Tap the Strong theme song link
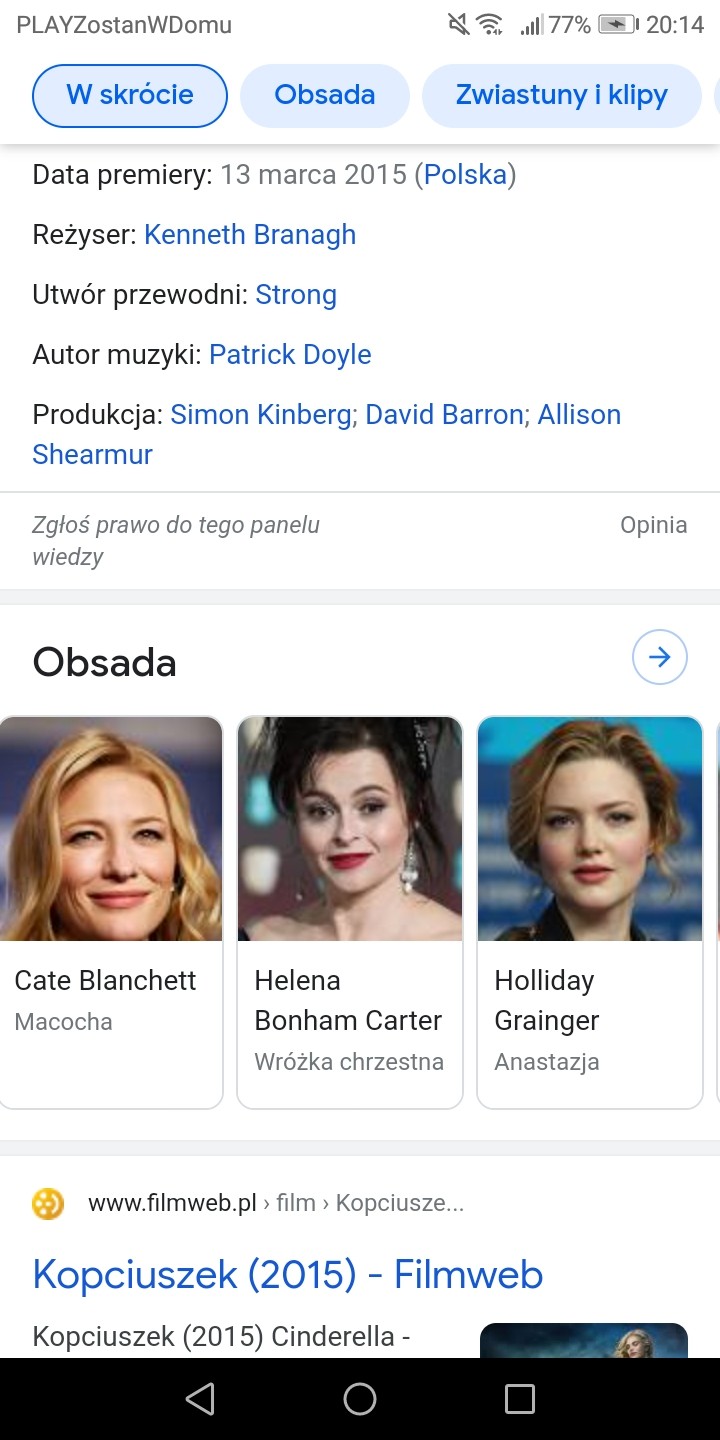 [x=296, y=295]
